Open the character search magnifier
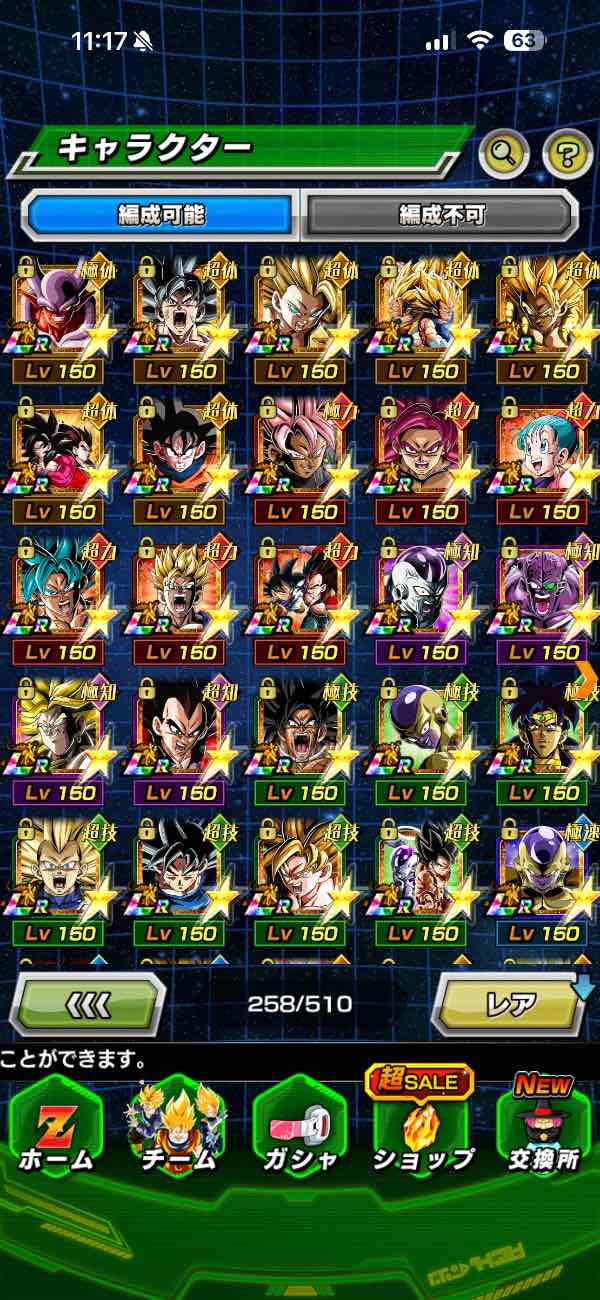The image size is (600, 1300). point(505,153)
